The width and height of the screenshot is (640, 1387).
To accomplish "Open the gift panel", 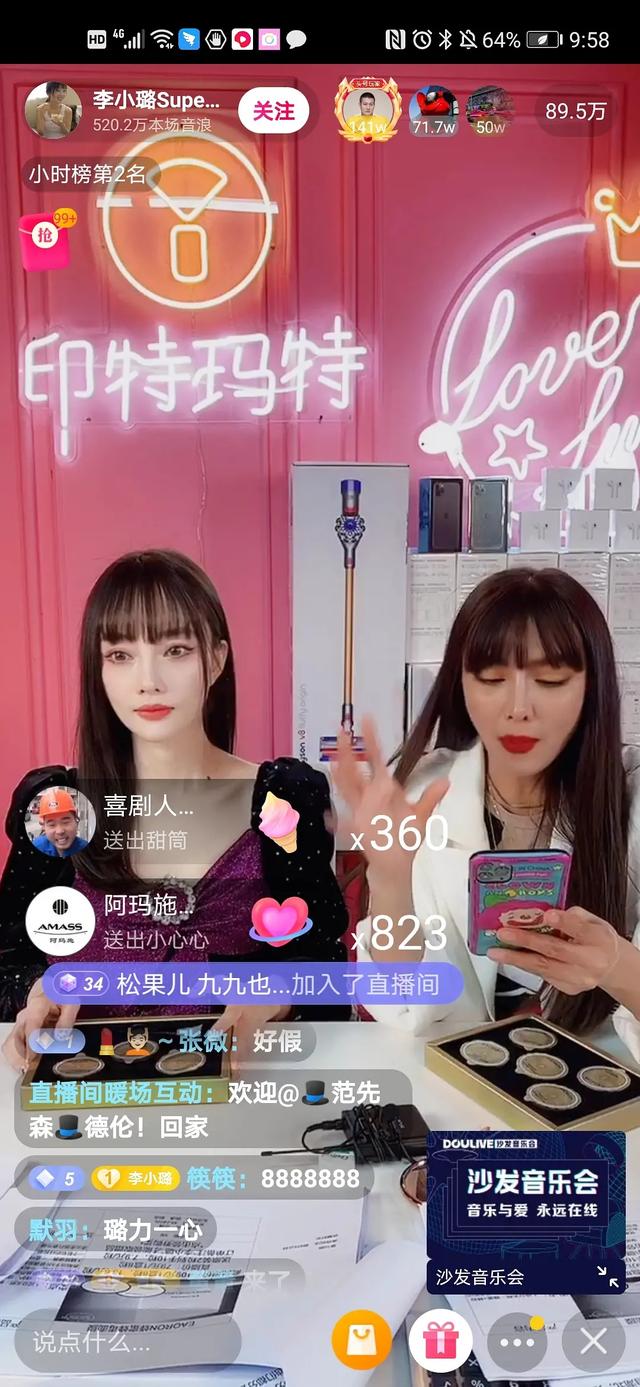I will coord(440,1340).
